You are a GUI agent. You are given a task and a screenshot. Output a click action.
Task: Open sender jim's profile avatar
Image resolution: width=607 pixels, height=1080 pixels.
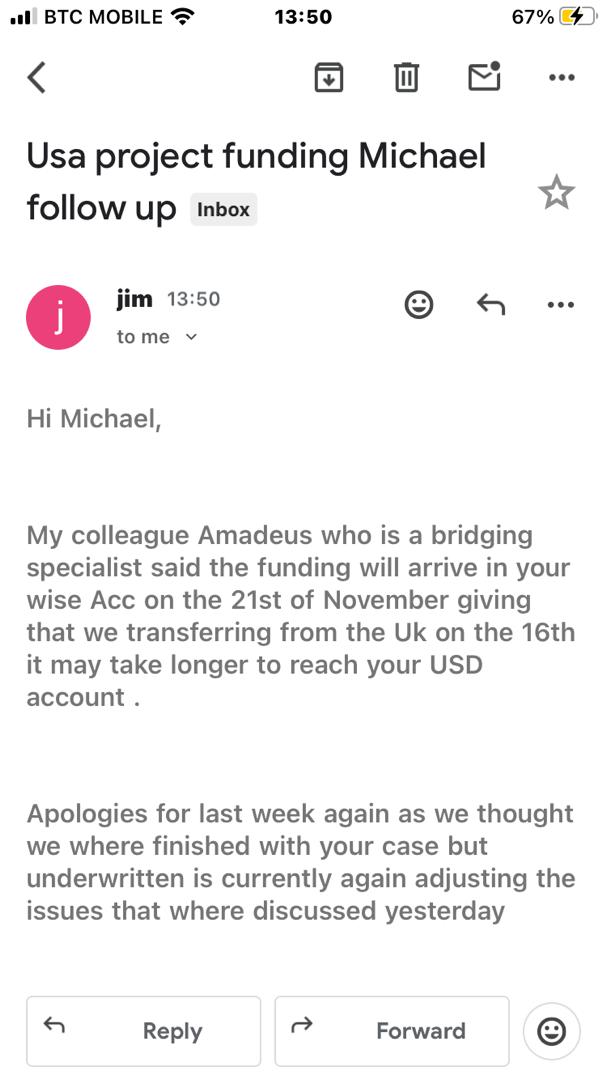point(58,317)
